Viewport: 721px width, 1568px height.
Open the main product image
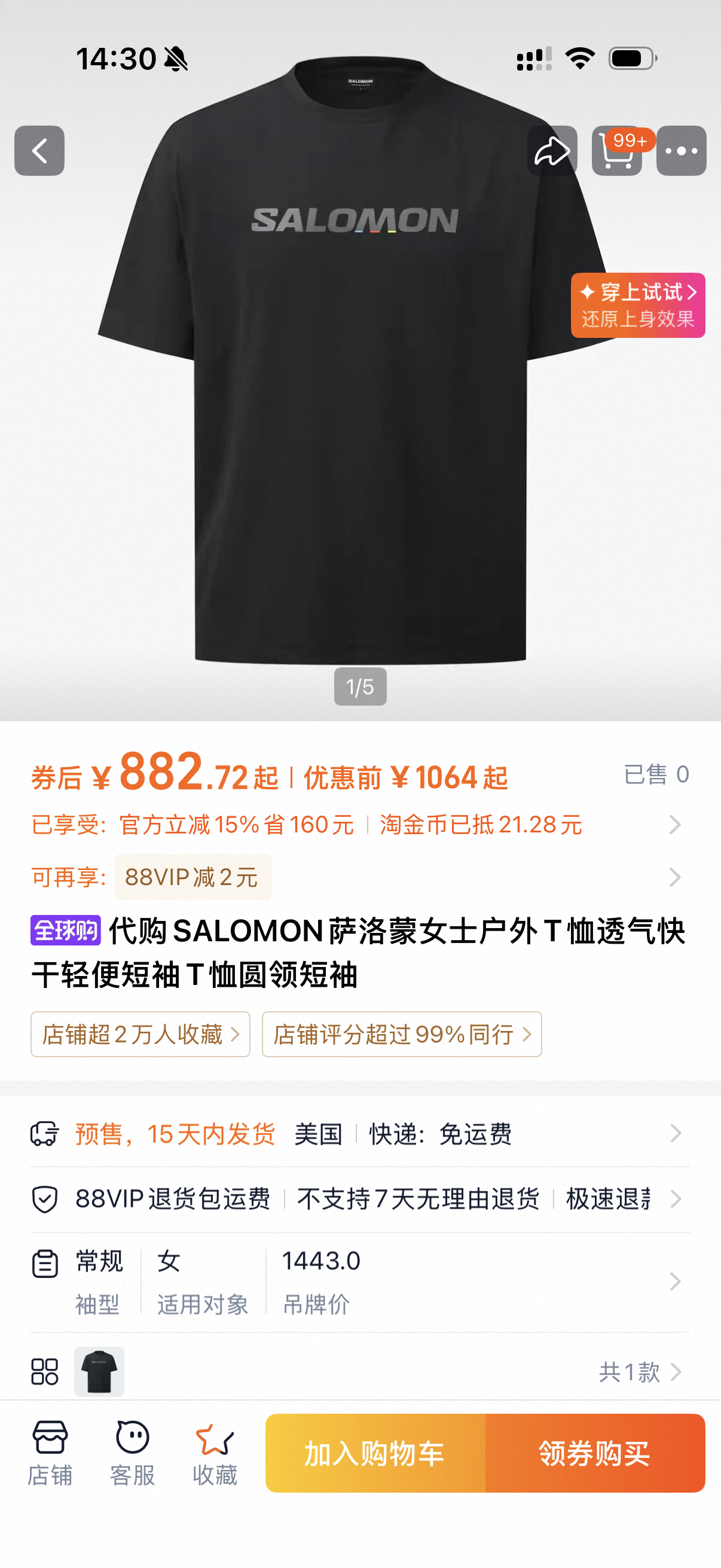(x=360, y=389)
